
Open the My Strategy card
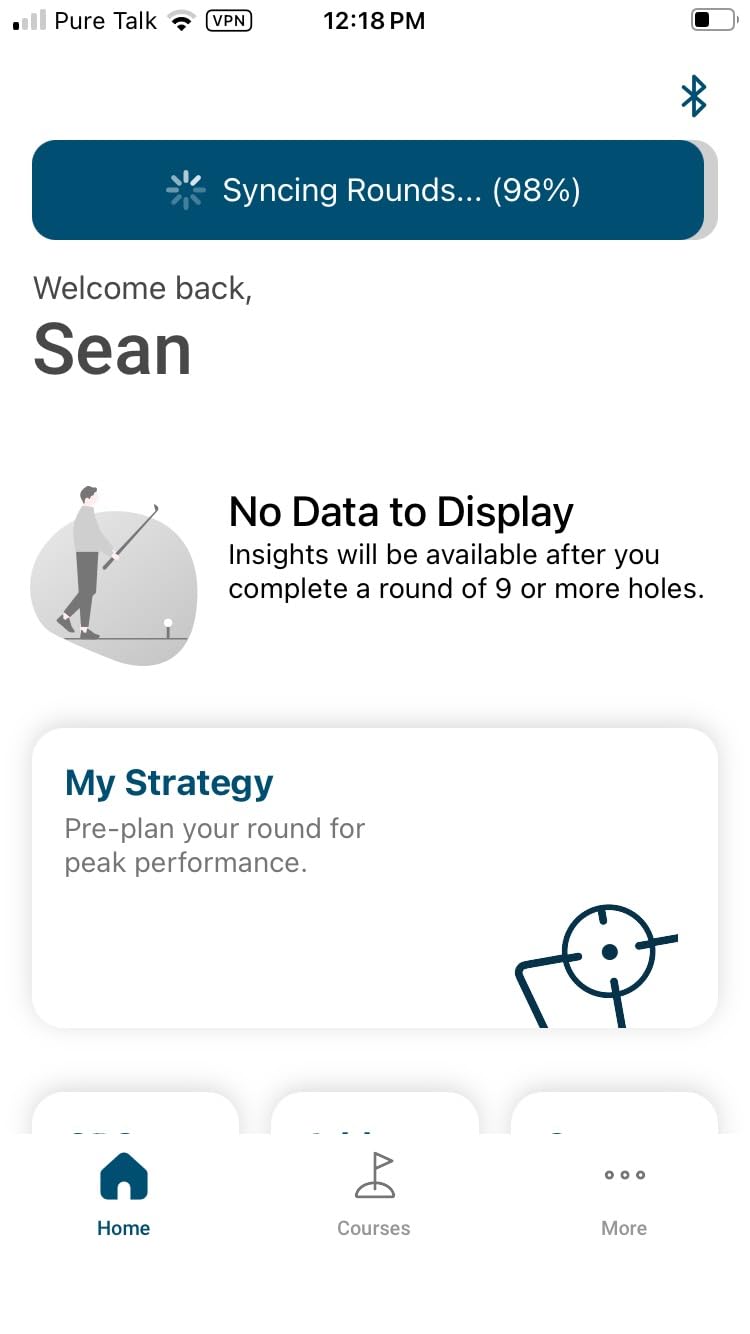pyautogui.click(x=374, y=877)
